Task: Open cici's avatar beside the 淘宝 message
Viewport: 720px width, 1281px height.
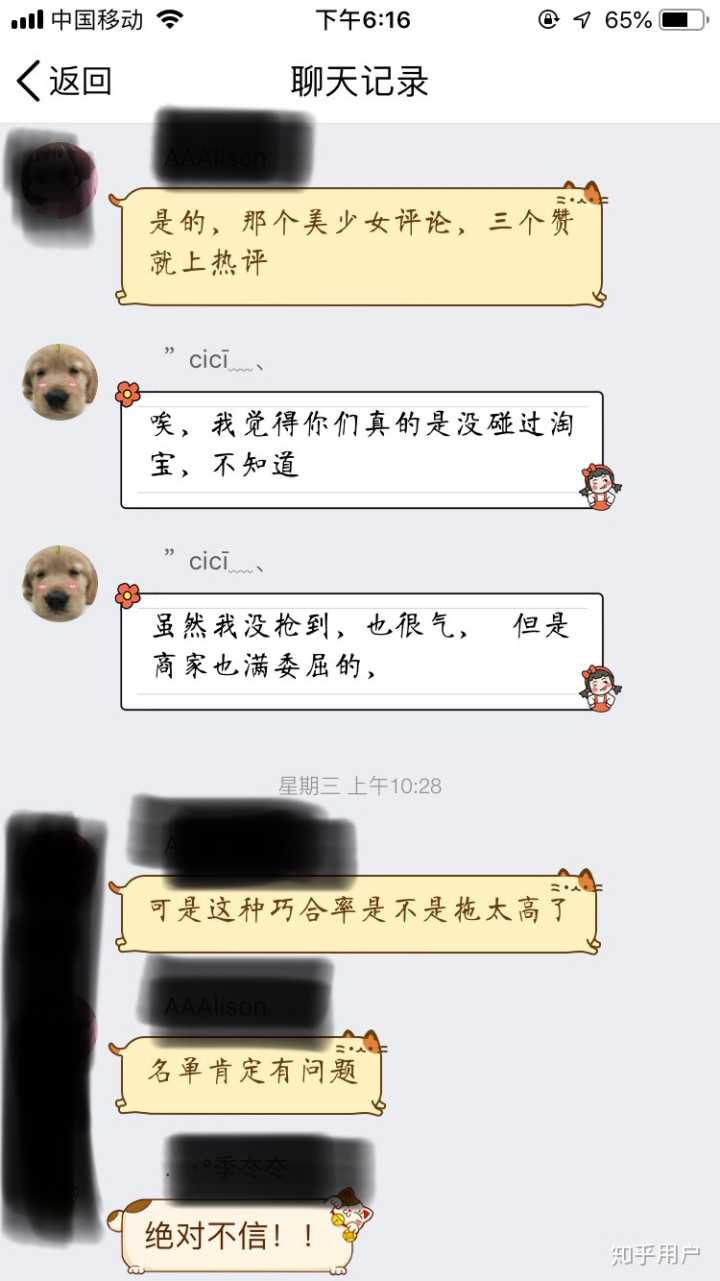Action: (60, 381)
